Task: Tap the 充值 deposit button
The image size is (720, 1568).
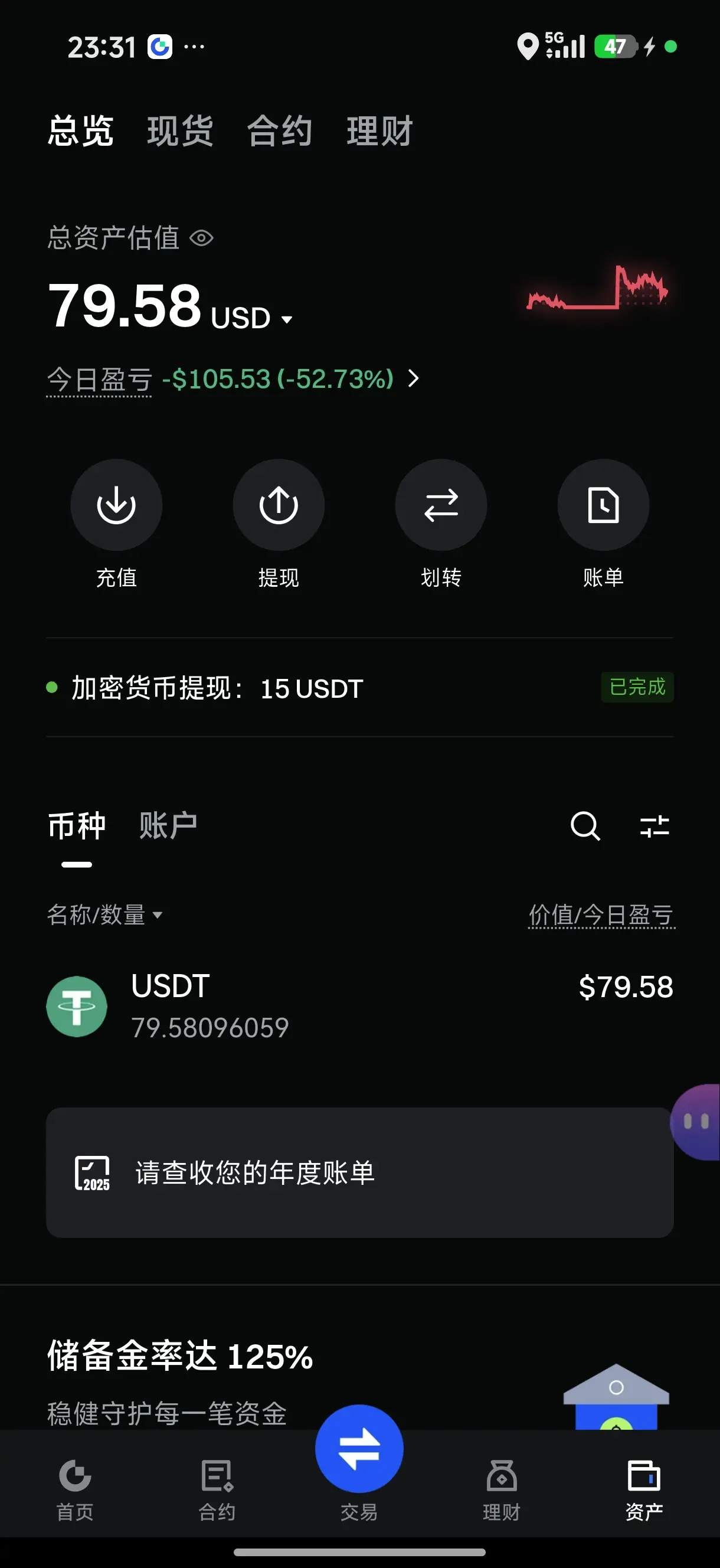Action: coord(116,505)
